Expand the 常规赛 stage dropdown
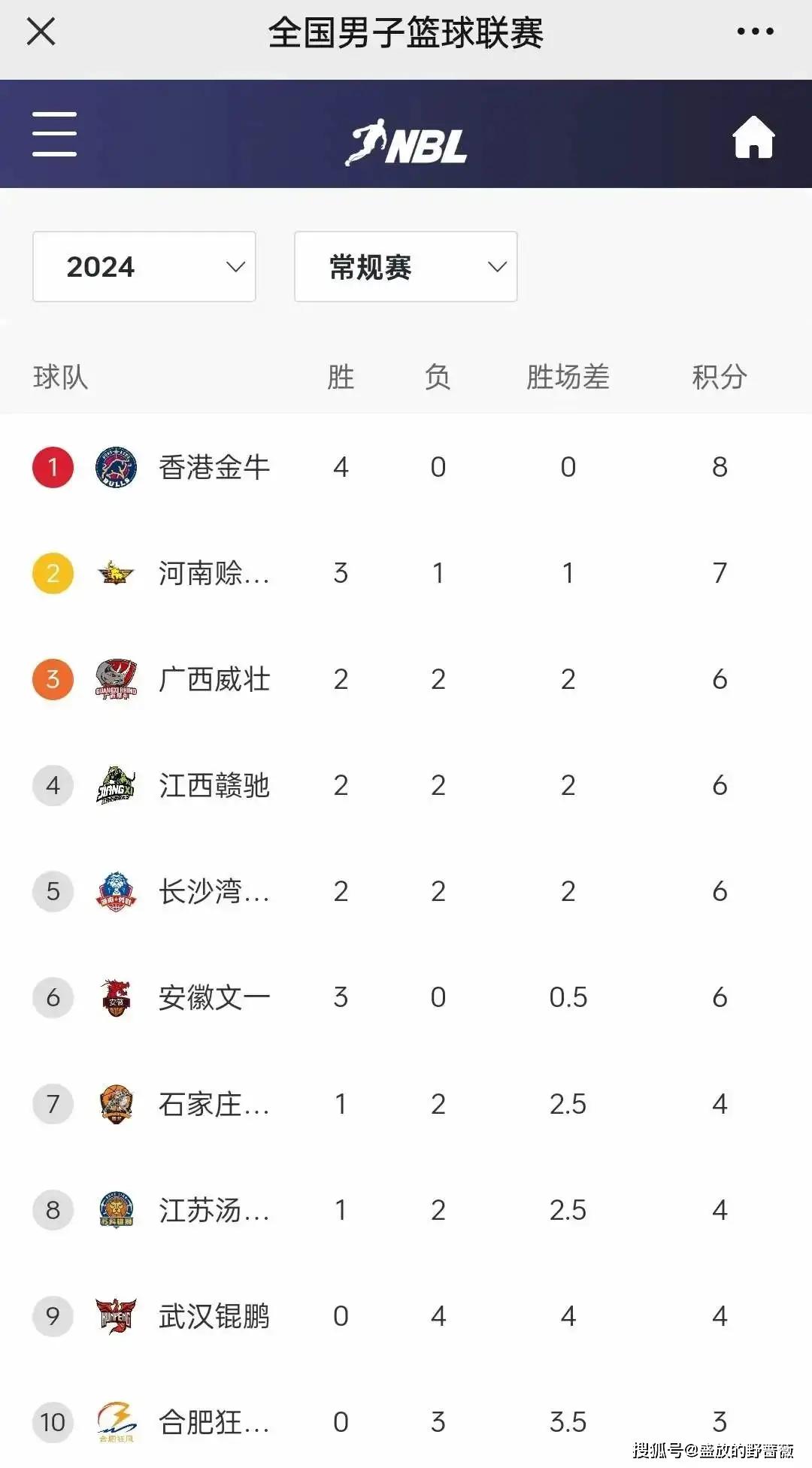812x1468 pixels. (406, 267)
